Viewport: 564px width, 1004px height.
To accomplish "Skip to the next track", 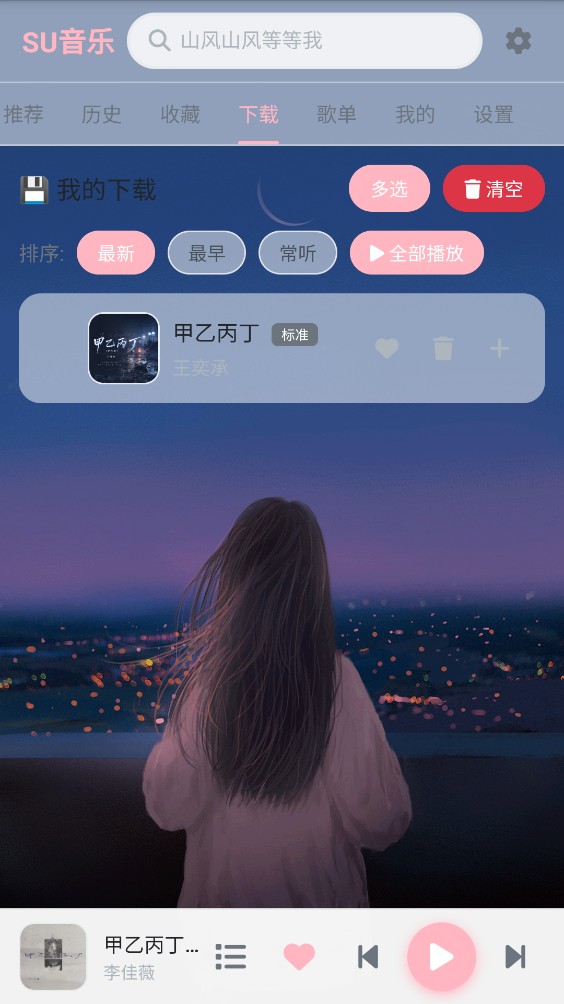I will point(515,957).
